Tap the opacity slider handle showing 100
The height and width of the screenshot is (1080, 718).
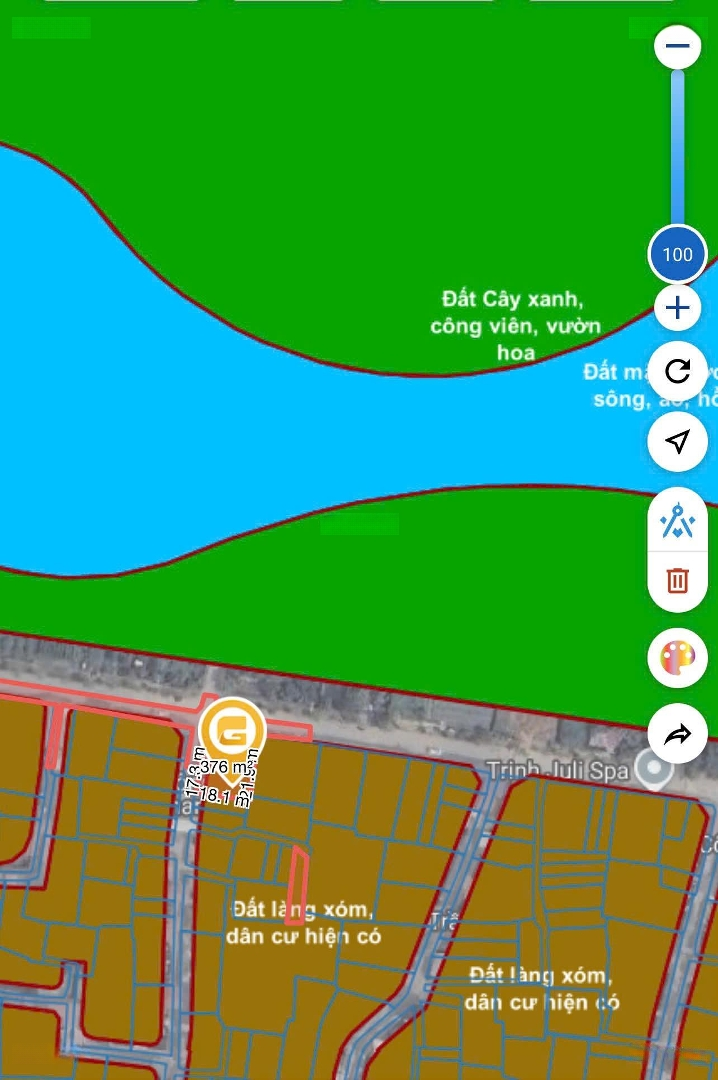click(677, 254)
